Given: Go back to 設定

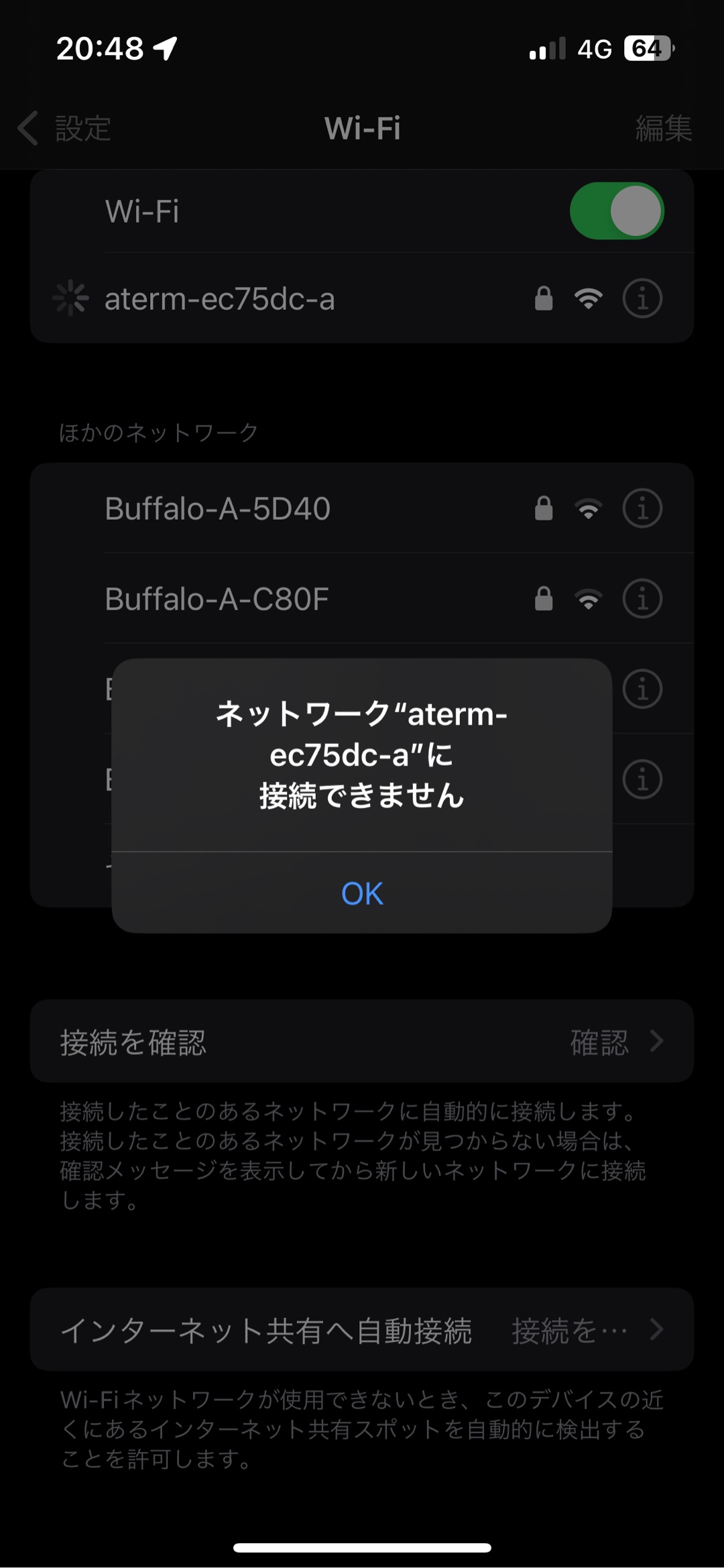Looking at the screenshot, I should (x=65, y=128).
